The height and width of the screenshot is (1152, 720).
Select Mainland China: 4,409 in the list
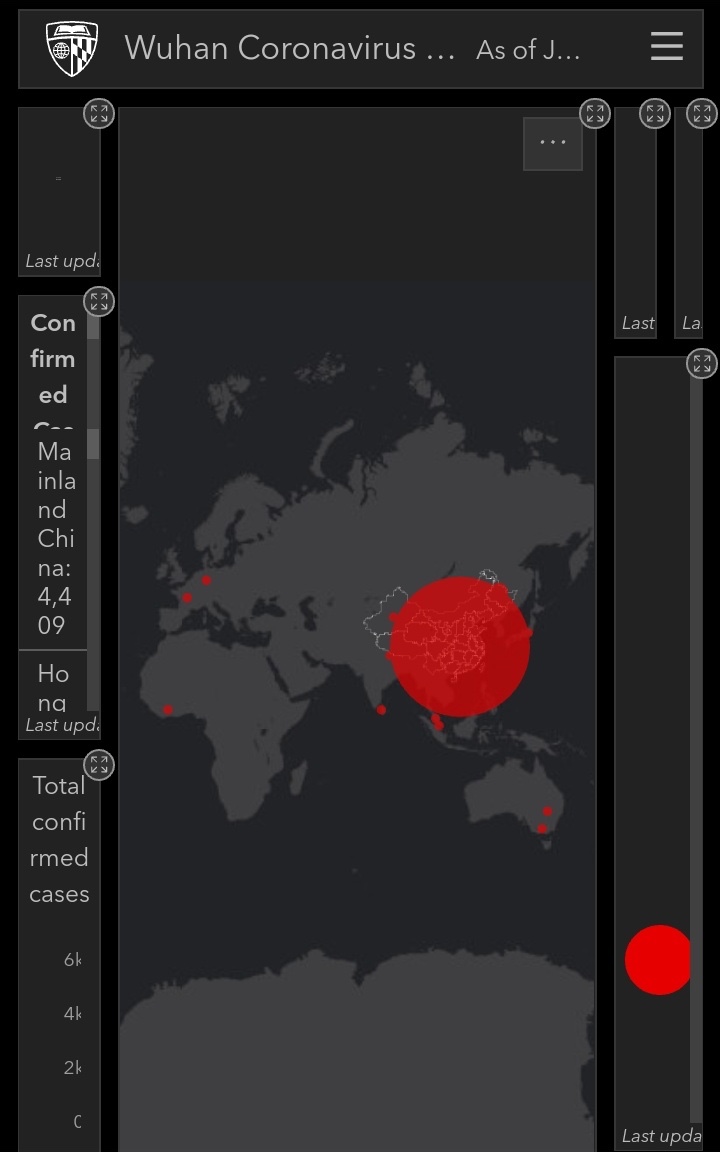tap(56, 540)
